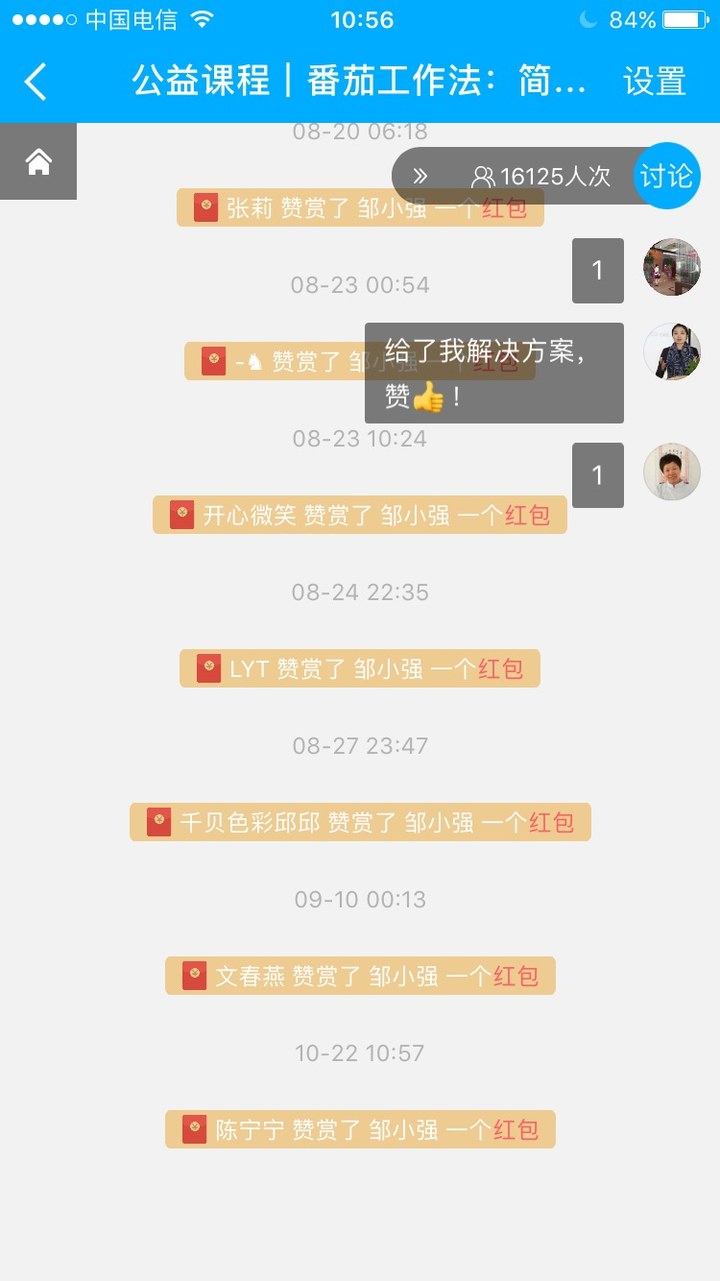Open the 讨论 discussion button
Viewport: 720px width, 1281px height.
pos(666,176)
